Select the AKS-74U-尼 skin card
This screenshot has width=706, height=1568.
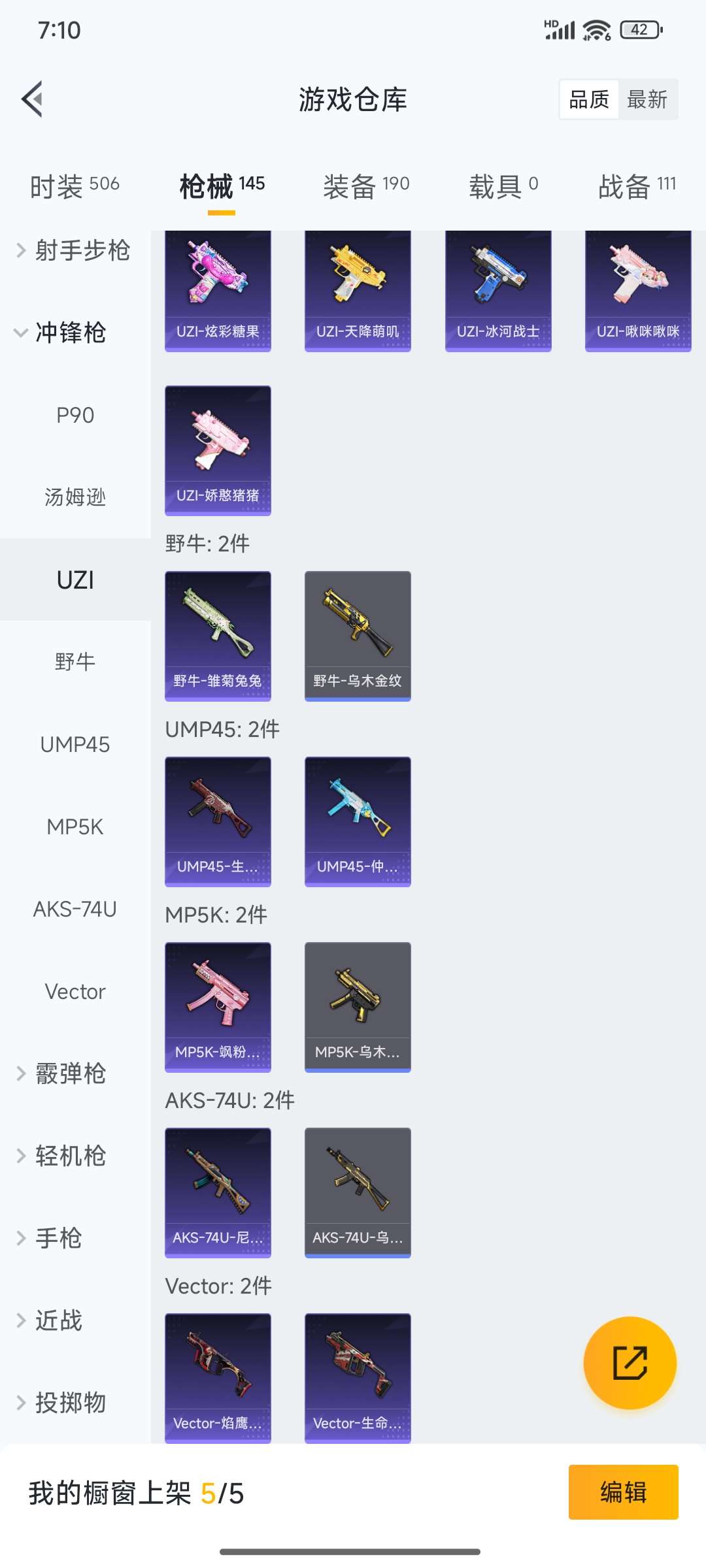coord(218,1192)
